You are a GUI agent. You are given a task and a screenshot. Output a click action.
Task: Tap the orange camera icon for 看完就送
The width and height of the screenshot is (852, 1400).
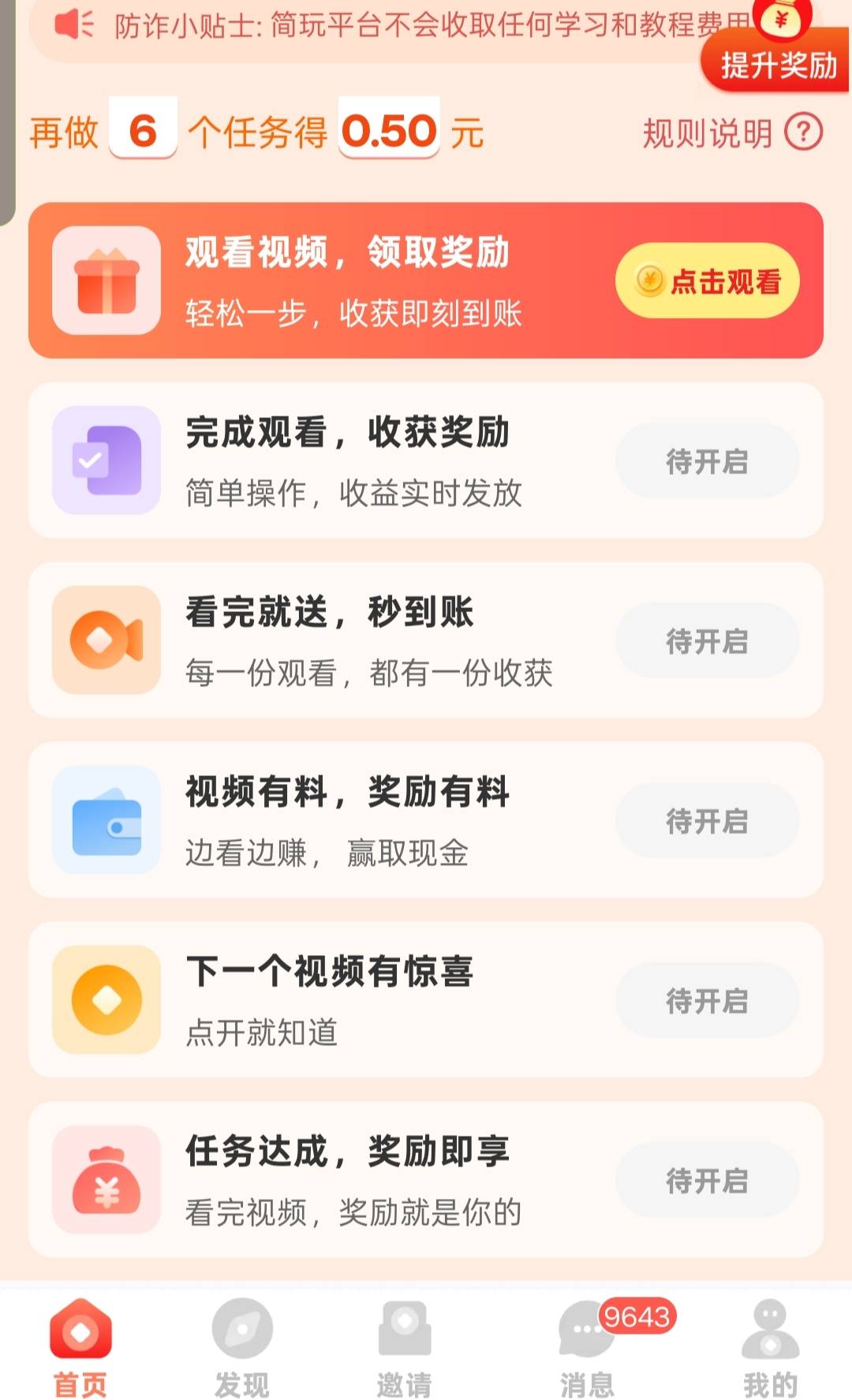tap(105, 640)
